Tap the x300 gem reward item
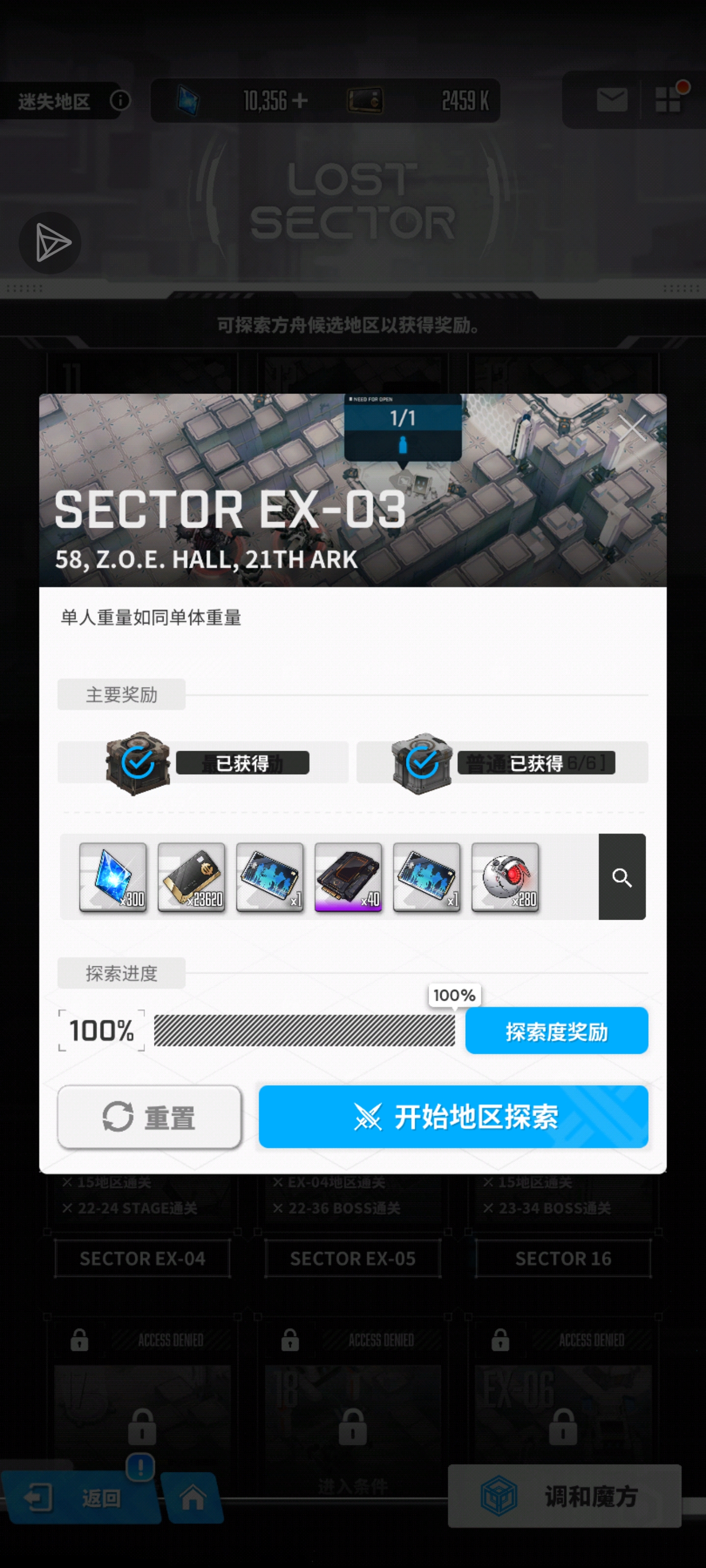The width and height of the screenshot is (706, 1568). pyautogui.click(x=113, y=877)
